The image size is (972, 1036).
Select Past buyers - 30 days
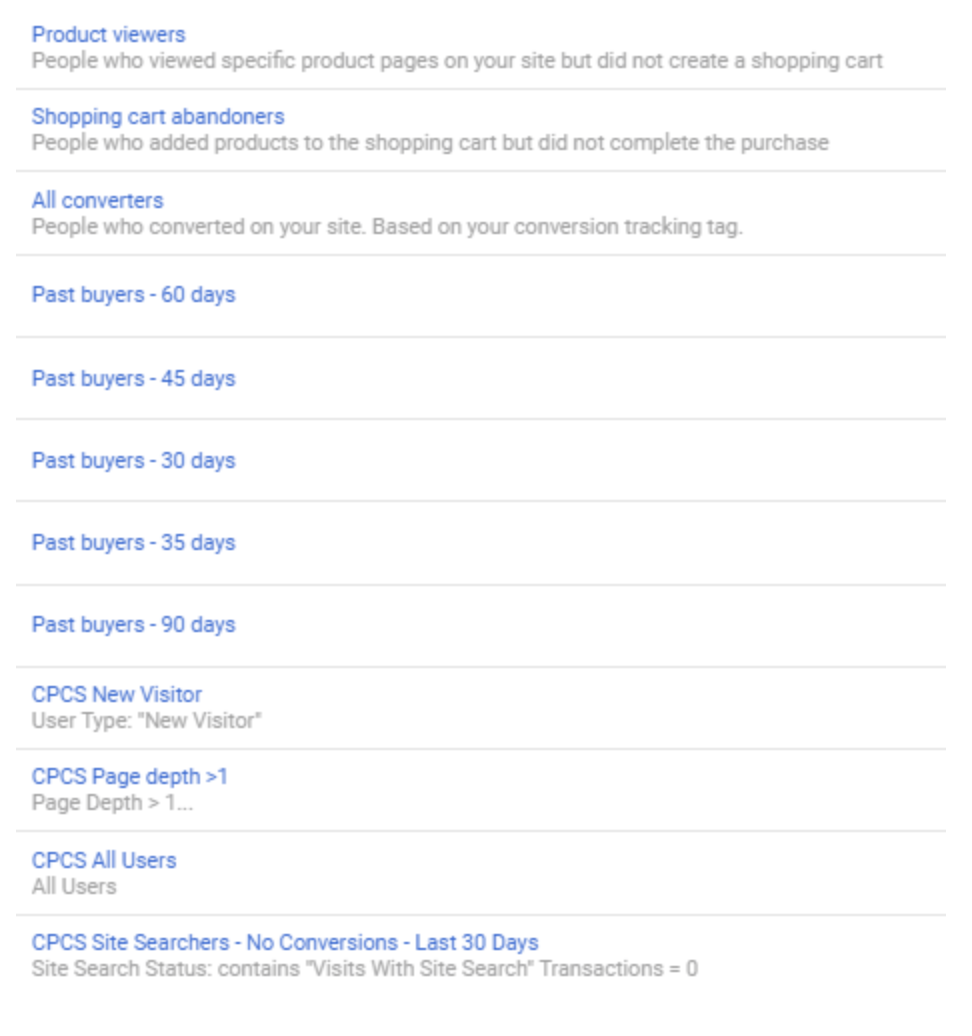133,461
